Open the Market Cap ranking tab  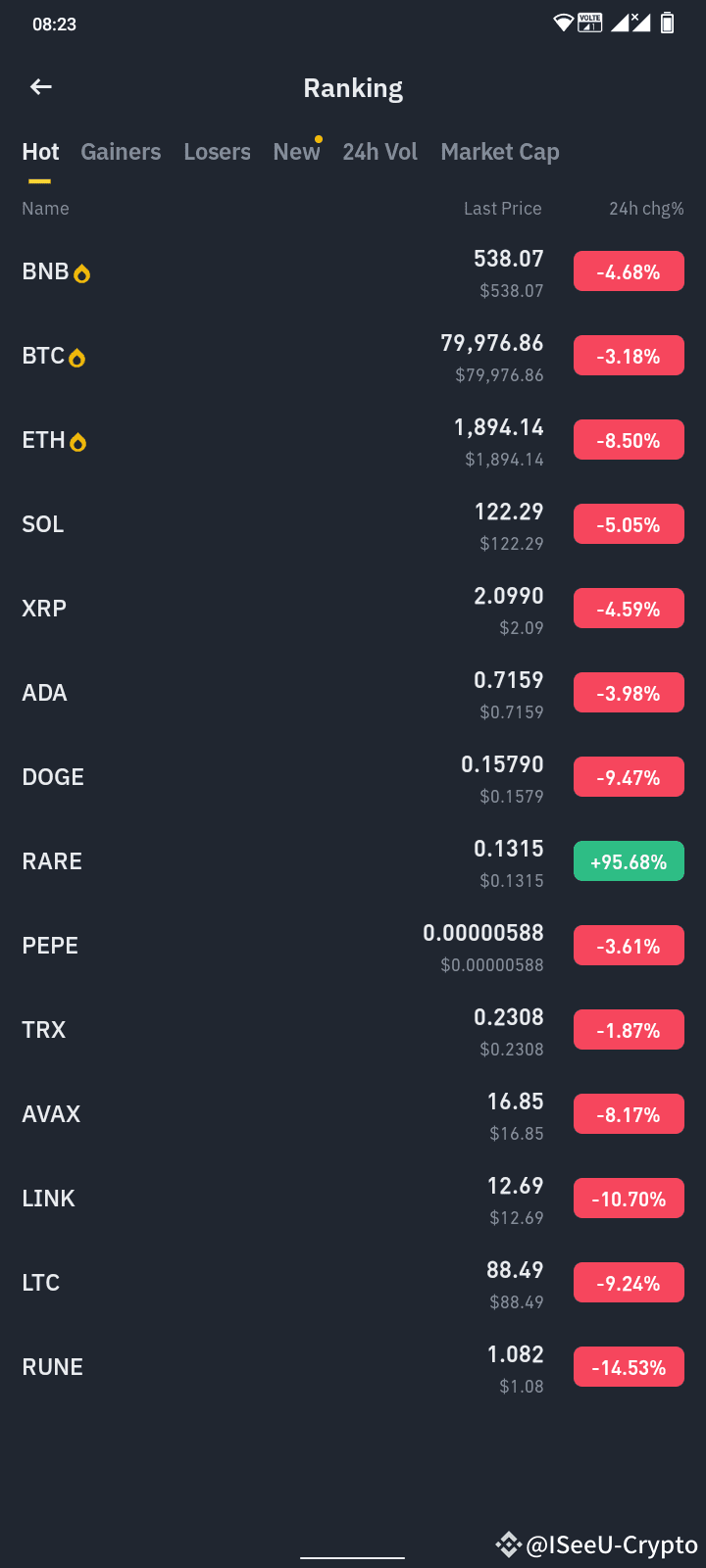[x=500, y=152]
